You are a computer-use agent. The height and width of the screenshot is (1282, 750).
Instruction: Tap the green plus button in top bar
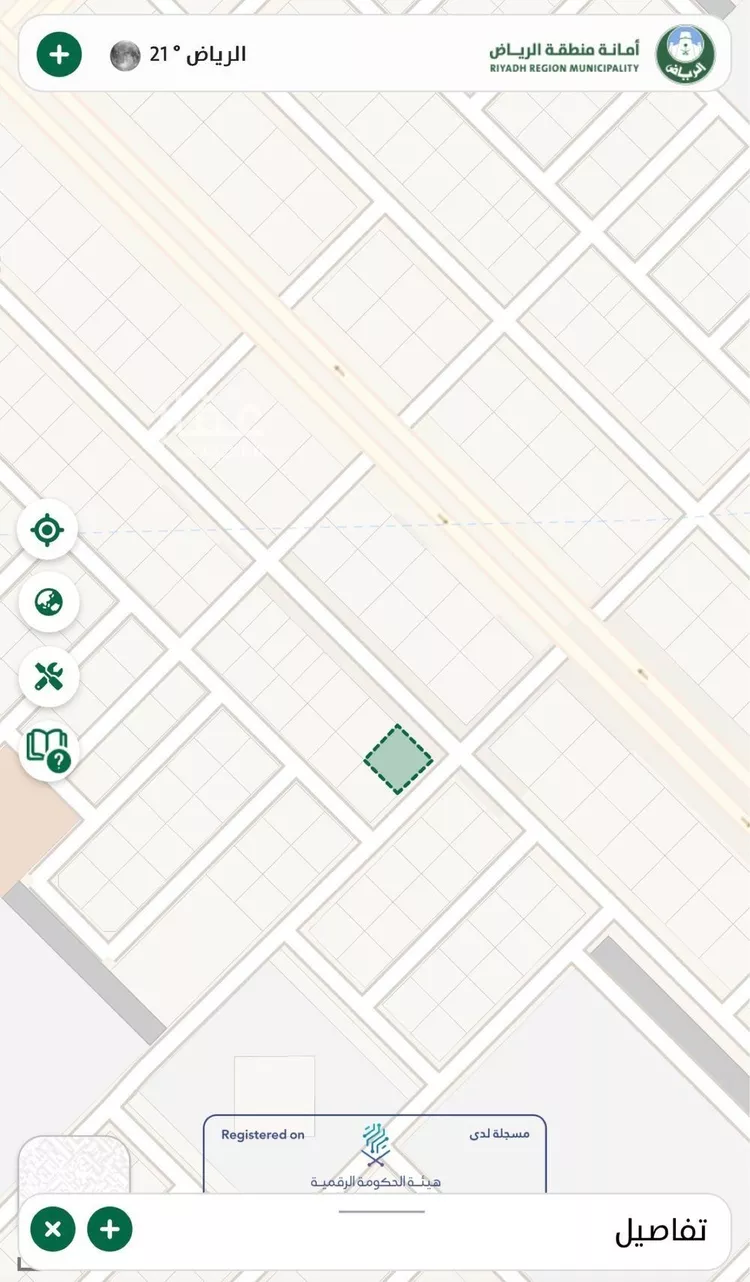[59, 54]
